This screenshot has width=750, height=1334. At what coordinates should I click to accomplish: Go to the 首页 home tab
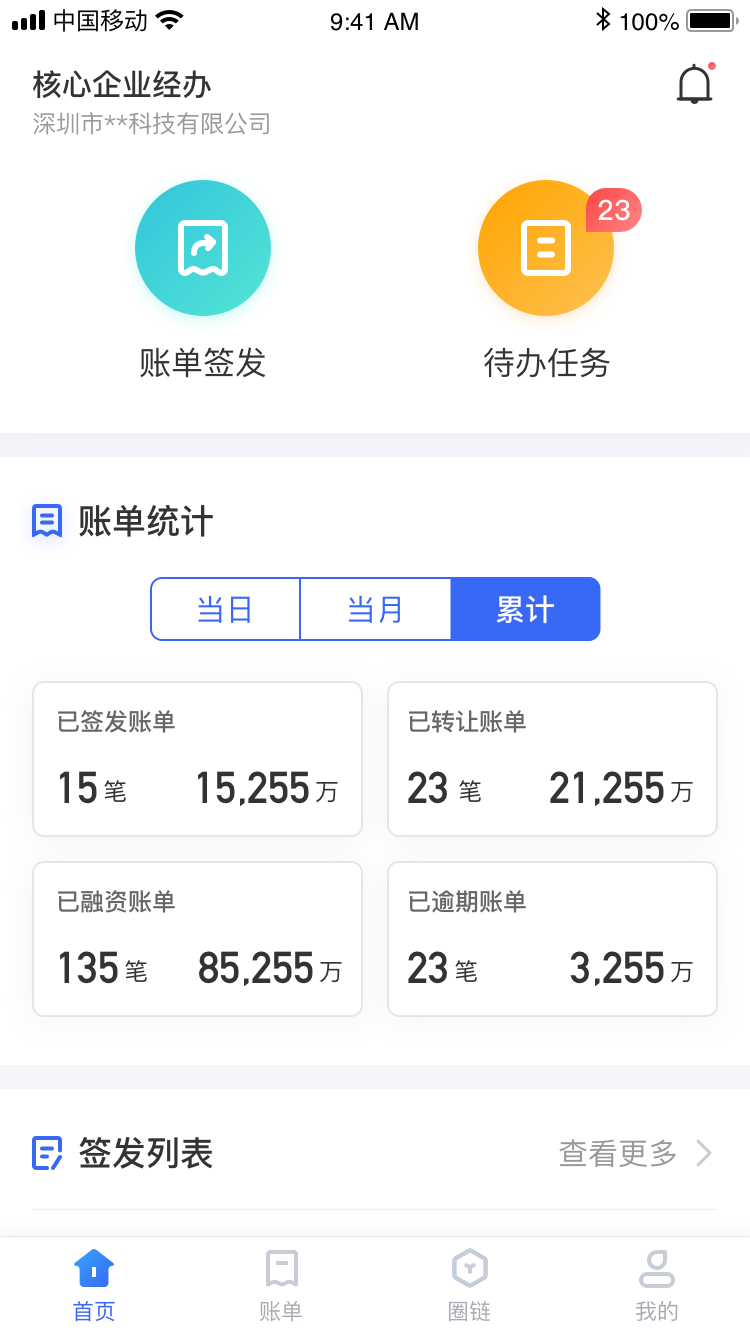[94, 1285]
